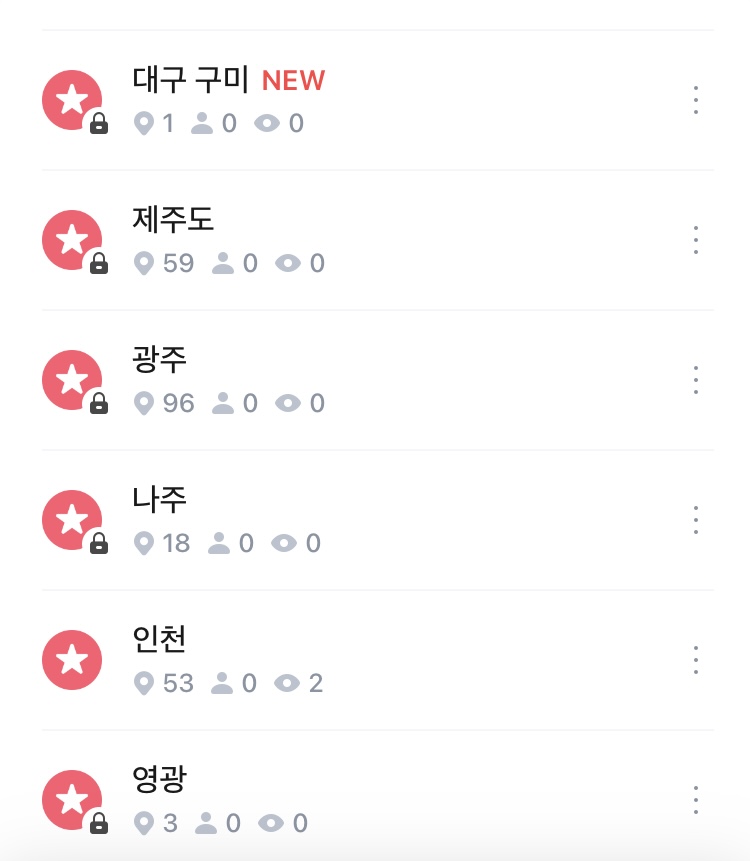Viewport: 750px width, 861px height.
Task: Open the 나주 list
Action: 160,500
